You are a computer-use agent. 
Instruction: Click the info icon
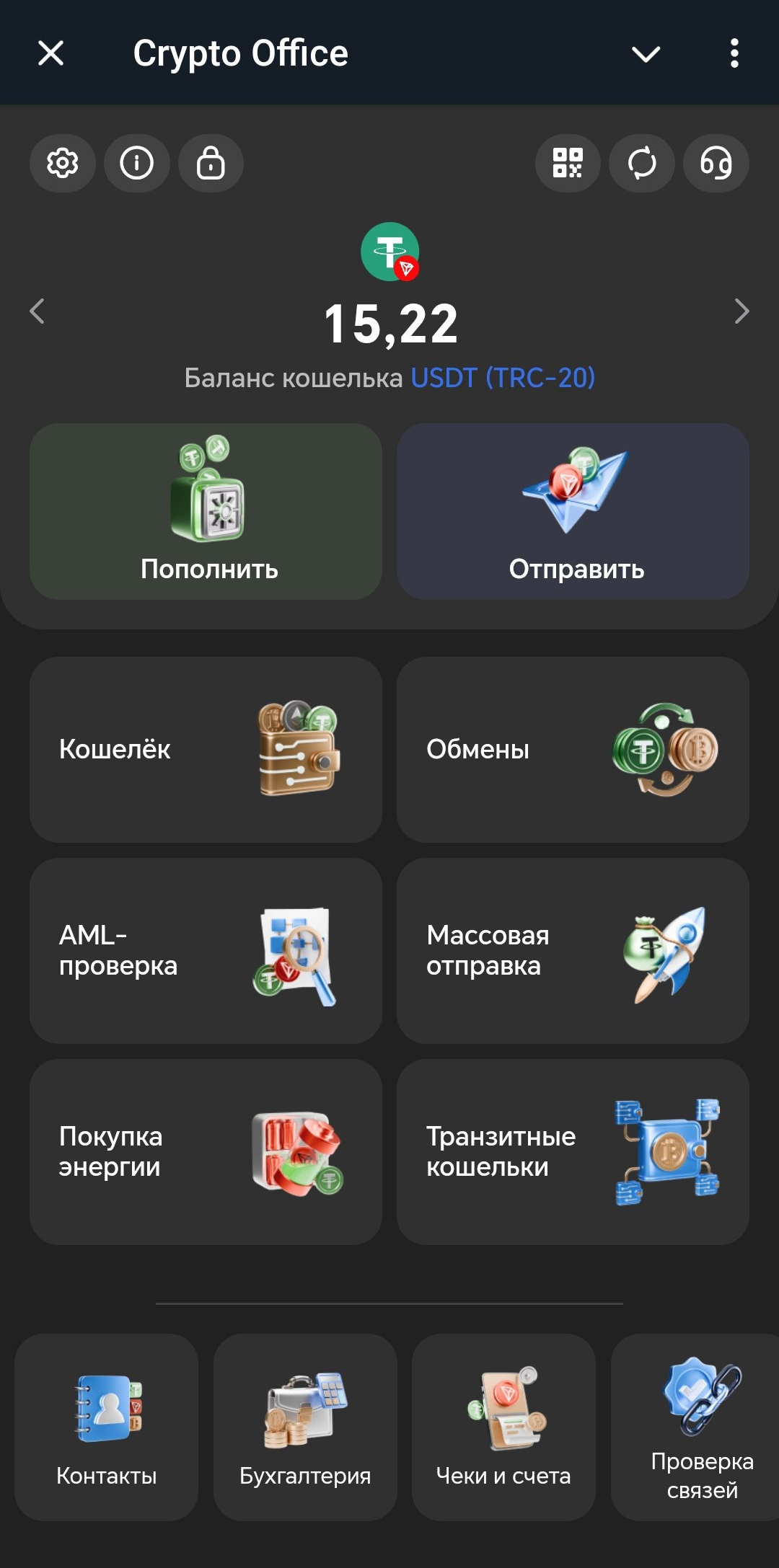click(136, 164)
